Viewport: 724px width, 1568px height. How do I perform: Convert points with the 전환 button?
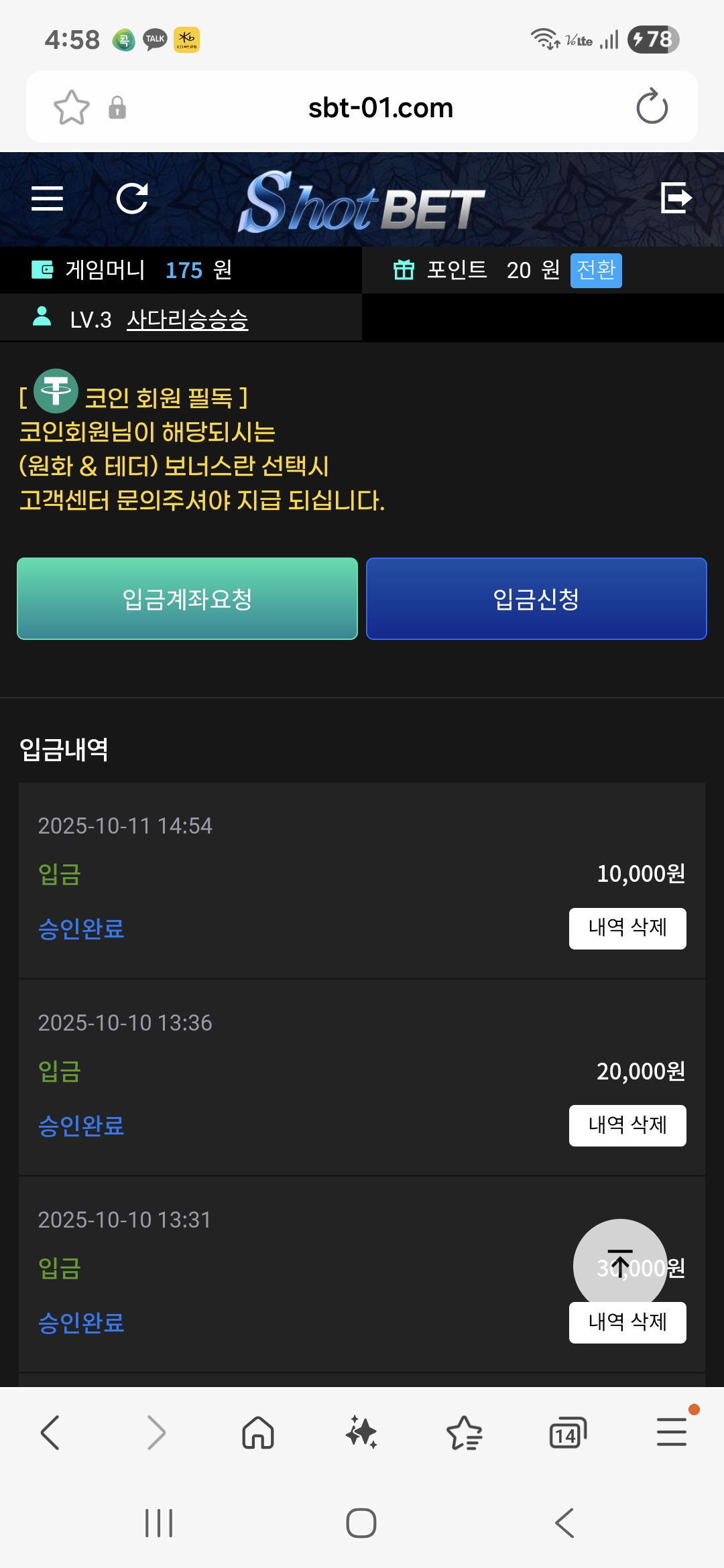pyautogui.click(x=596, y=270)
